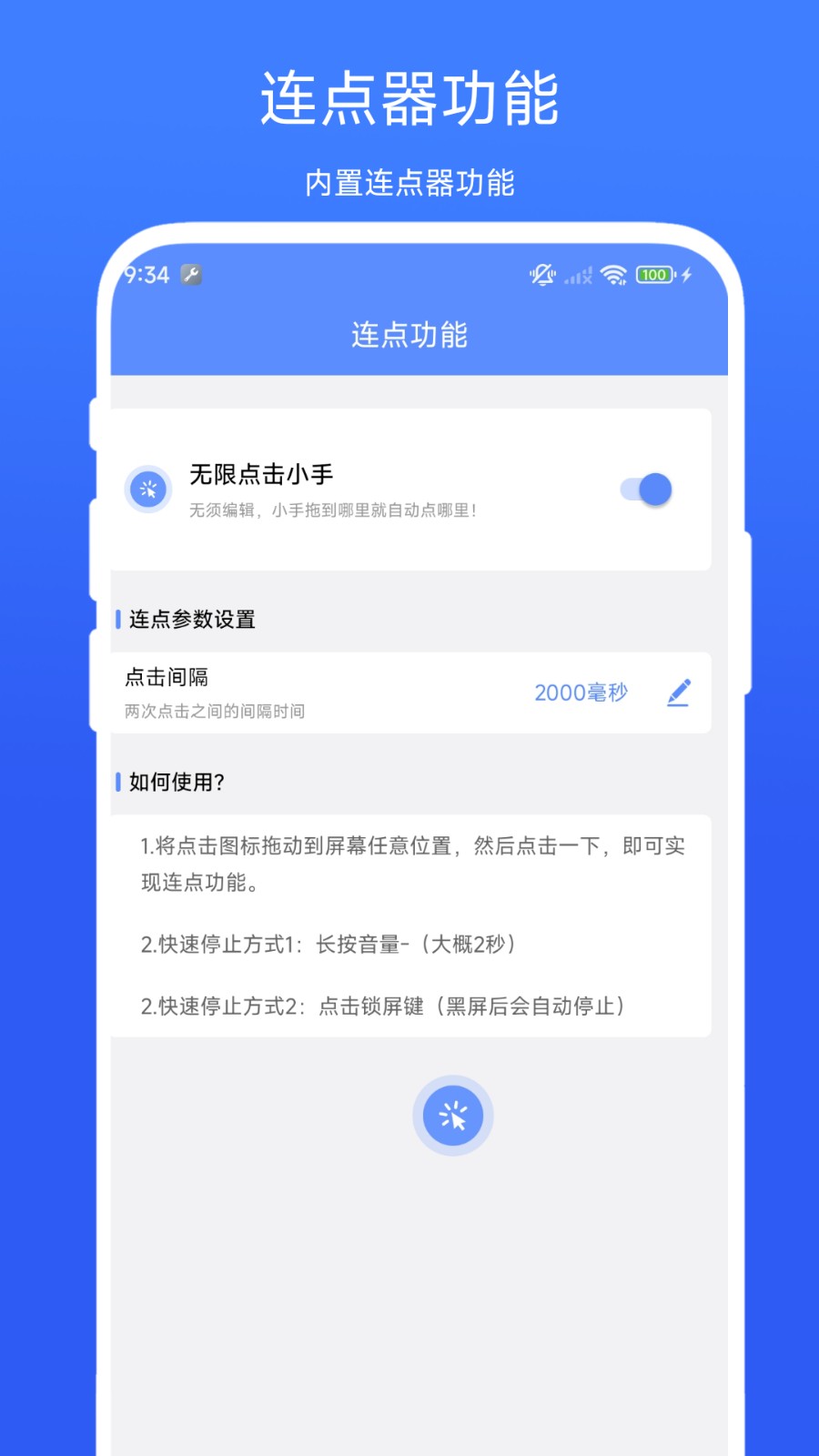The height and width of the screenshot is (1456, 819).
Task: Adjust the click interval value control
Action: coord(679,693)
